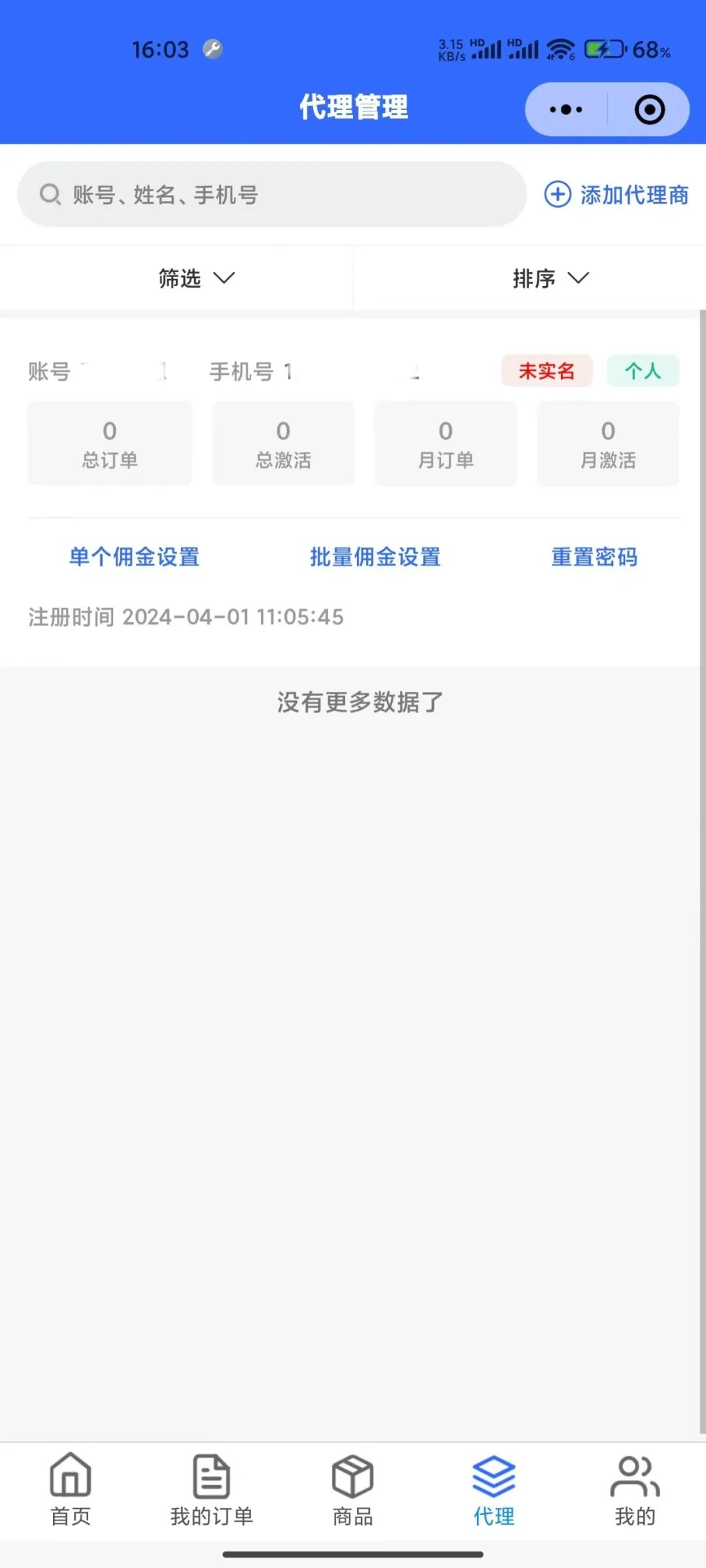Viewport: 706px width, 1568px height.
Task: Open 批量佣金设置
Action: point(375,557)
